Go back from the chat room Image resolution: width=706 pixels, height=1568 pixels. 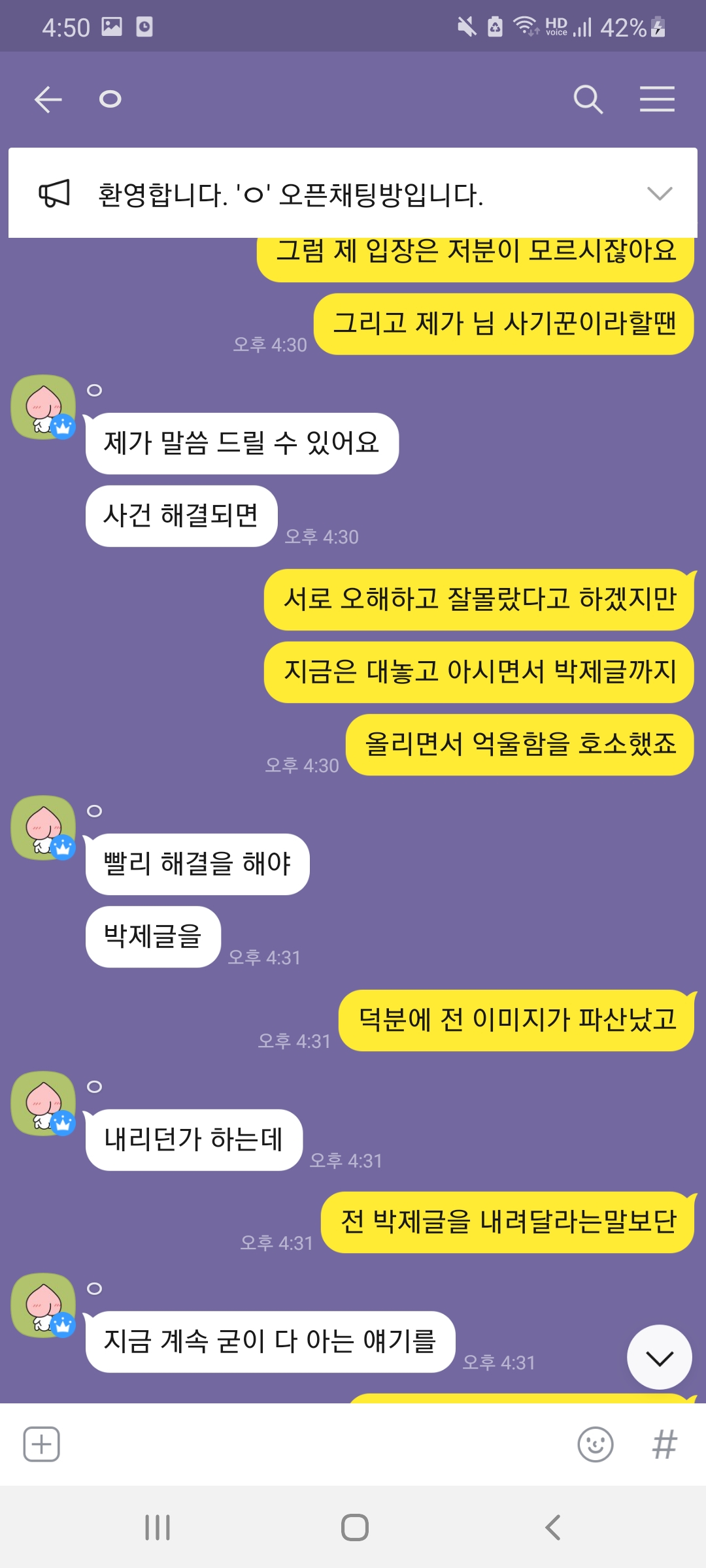[48, 99]
